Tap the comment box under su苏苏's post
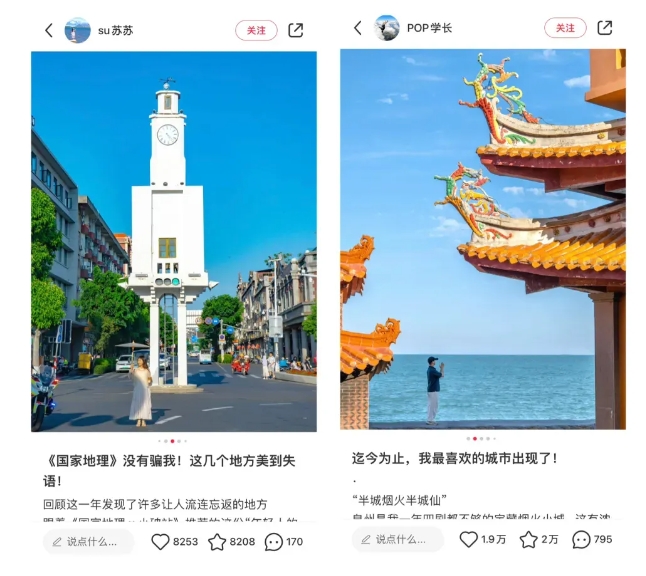Image resolution: width=646 pixels, height=576 pixels. pos(88,541)
